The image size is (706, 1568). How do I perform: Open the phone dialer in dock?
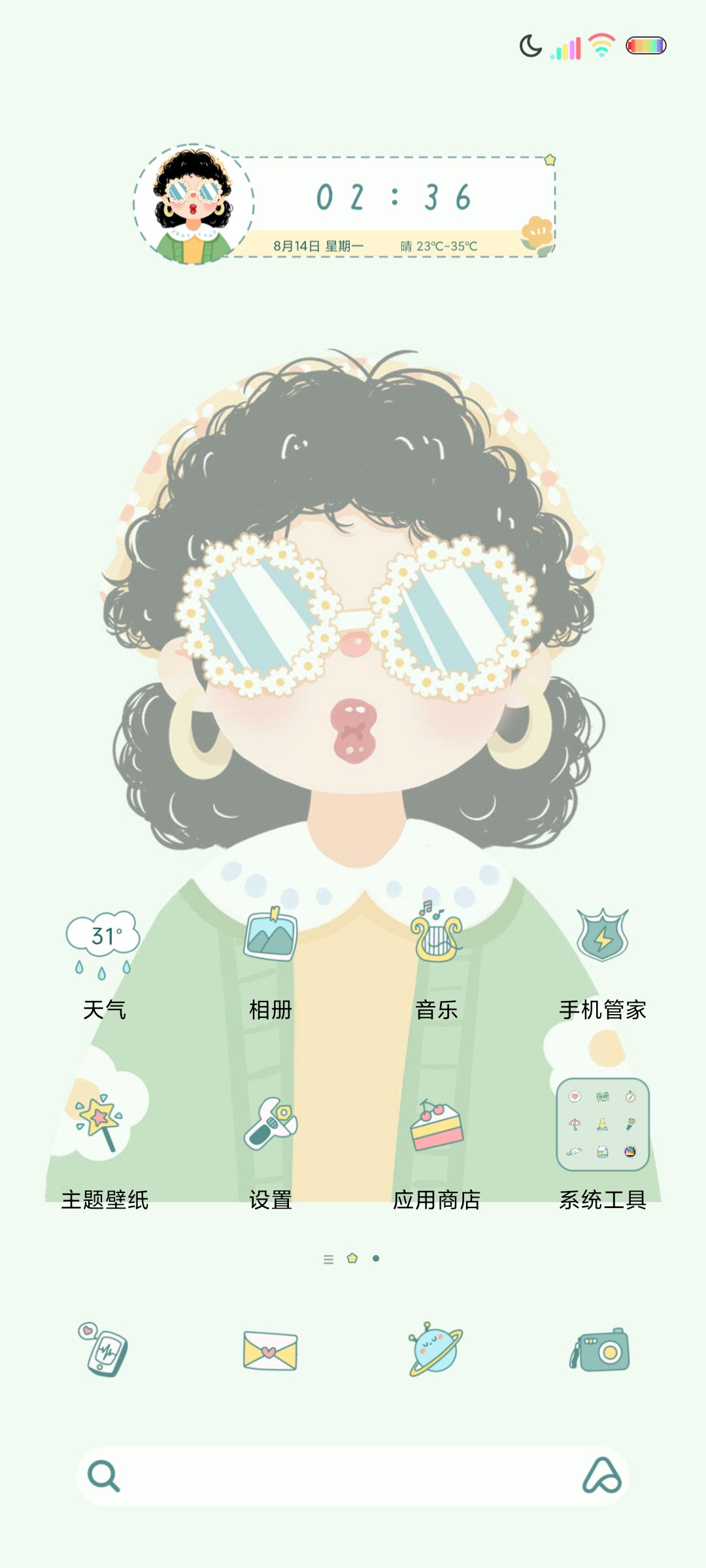tap(103, 1350)
